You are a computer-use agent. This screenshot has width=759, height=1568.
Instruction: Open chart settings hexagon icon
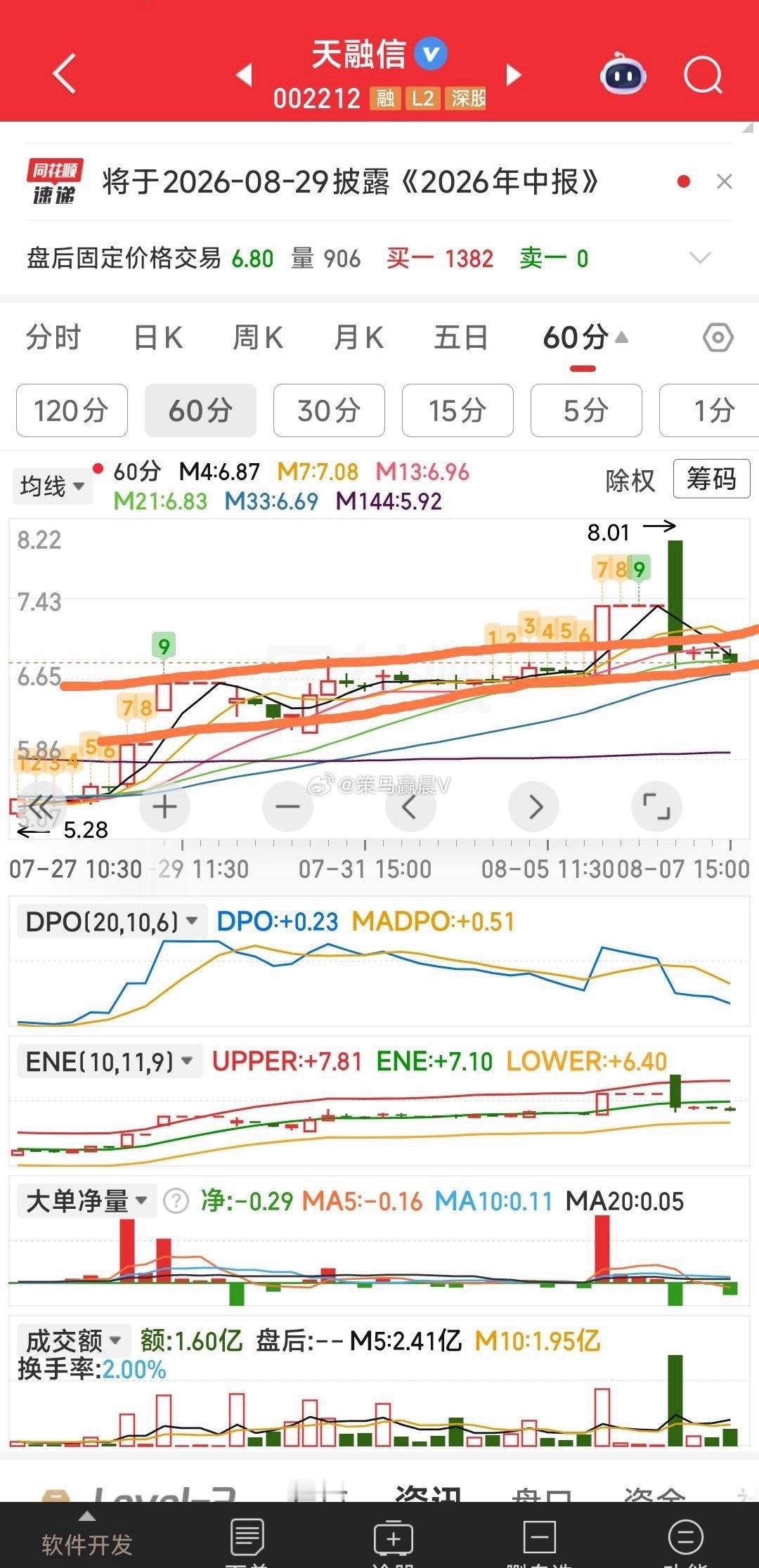[x=718, y=338]
